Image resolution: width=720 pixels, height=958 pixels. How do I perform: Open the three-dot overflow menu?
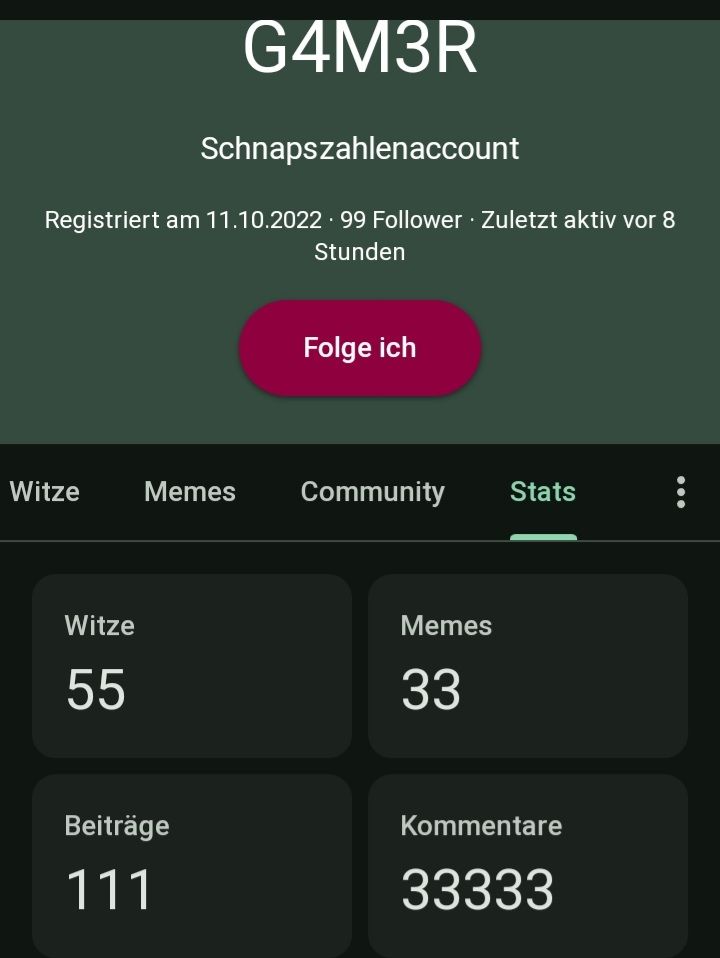[x=681, y=492]
